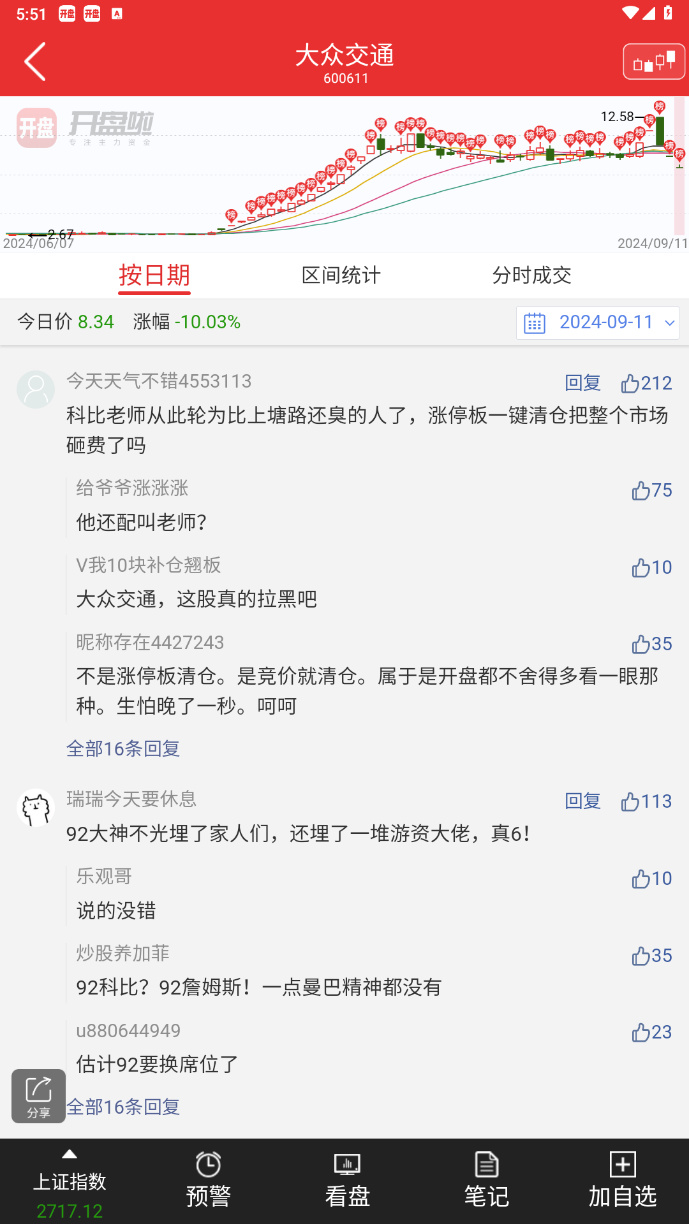Like 炒股养加菲's reply
Viewport: 689px width, 1224px height.
point(651,956)
